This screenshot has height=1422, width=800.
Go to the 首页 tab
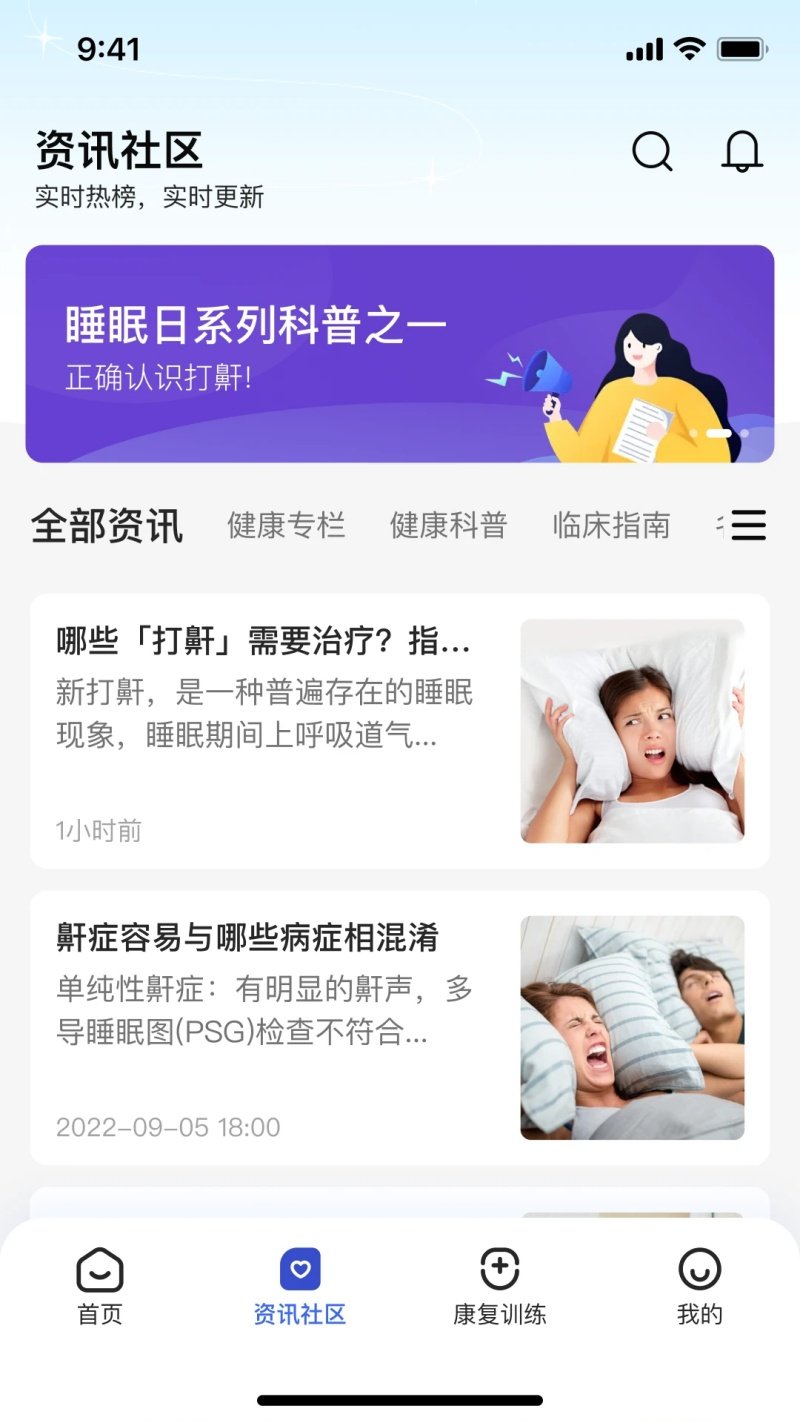click(x=100, y=1287)
